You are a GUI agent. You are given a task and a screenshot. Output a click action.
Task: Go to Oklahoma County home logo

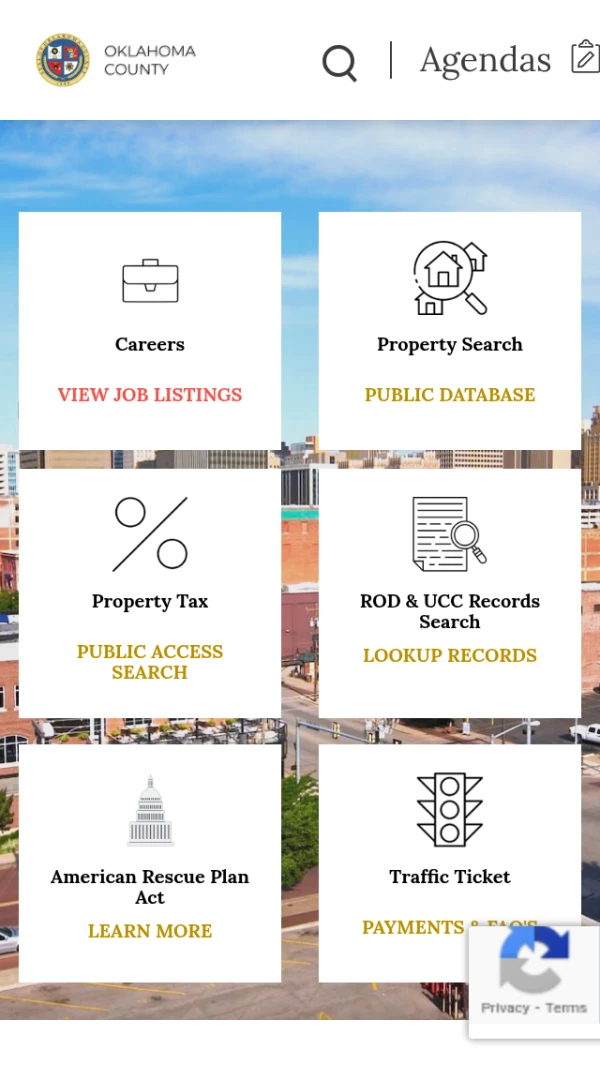116,60
